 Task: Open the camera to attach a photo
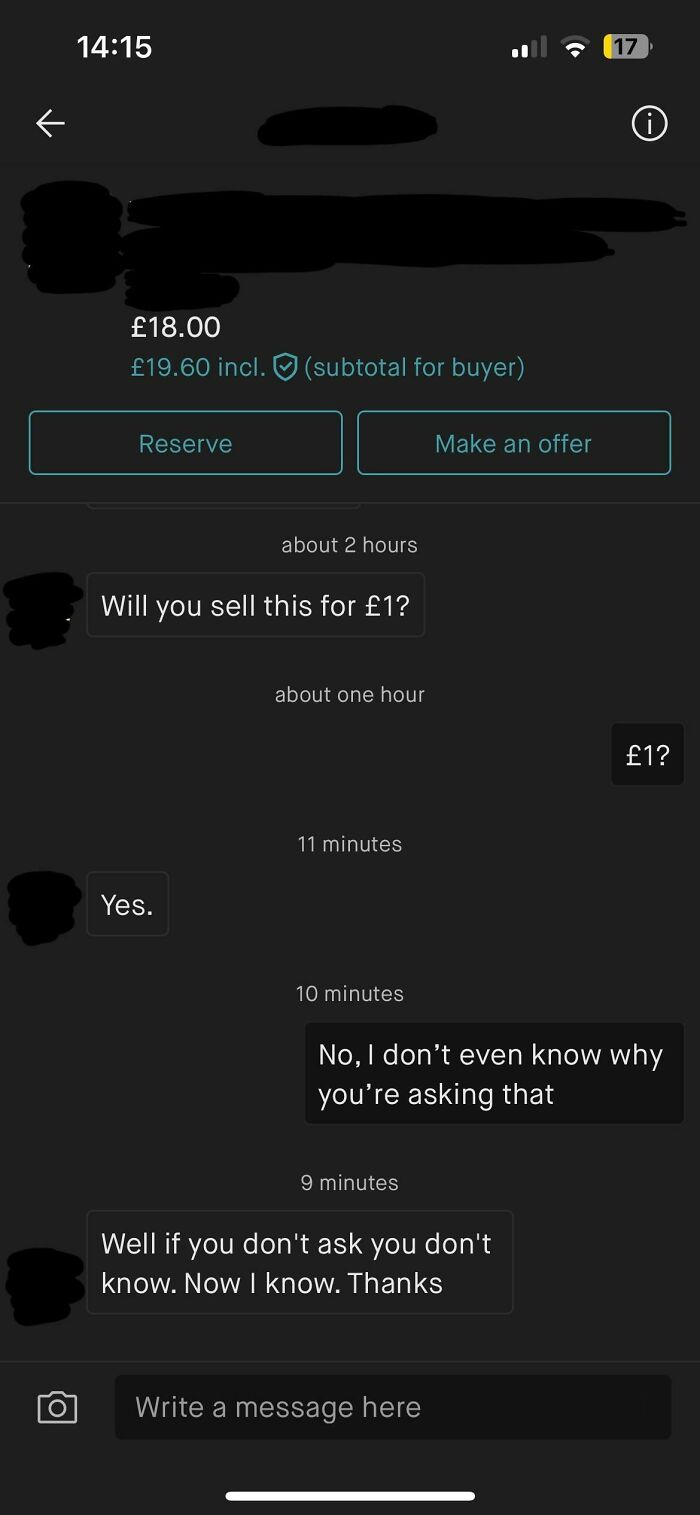point(57,1407)
